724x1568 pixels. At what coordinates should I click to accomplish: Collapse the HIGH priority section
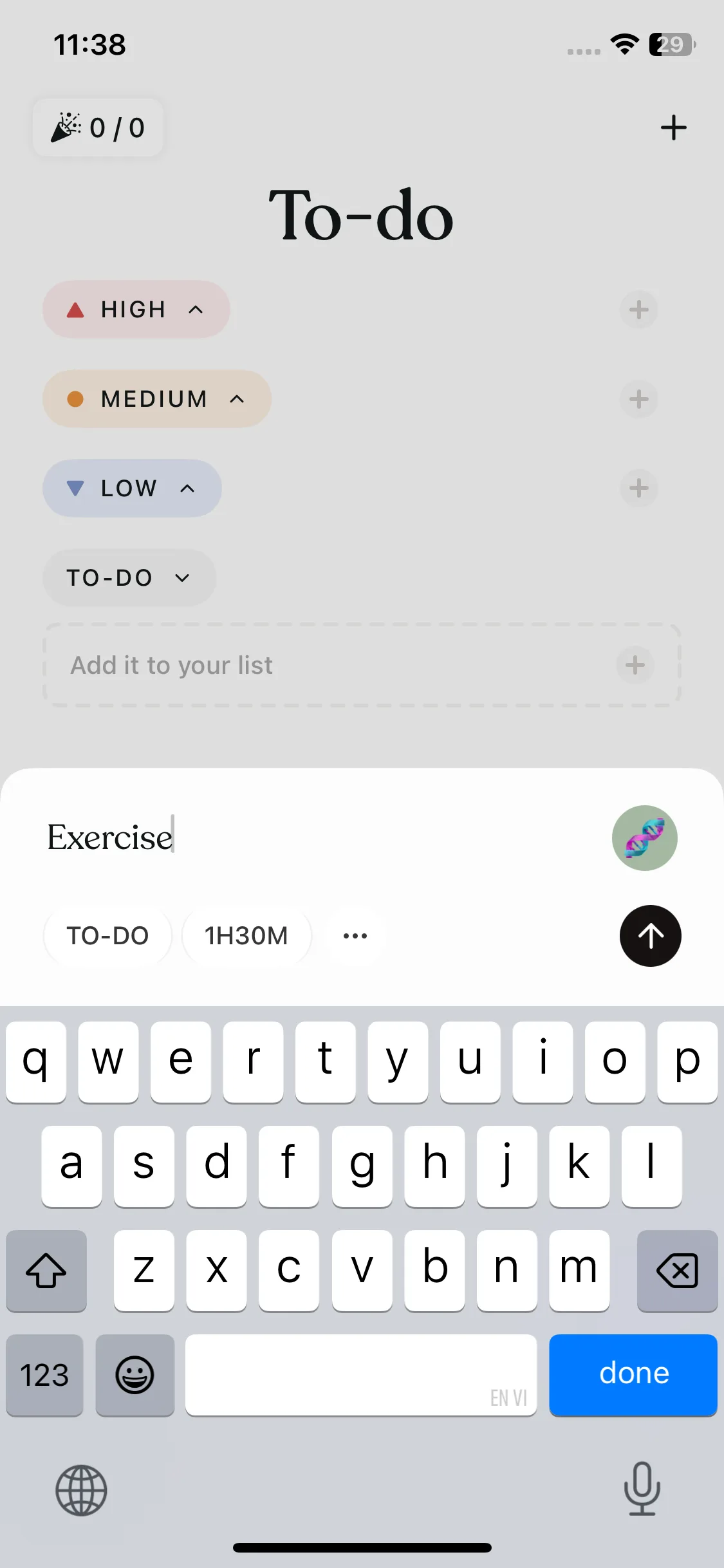pyautogui.click(x=136, y=309)
